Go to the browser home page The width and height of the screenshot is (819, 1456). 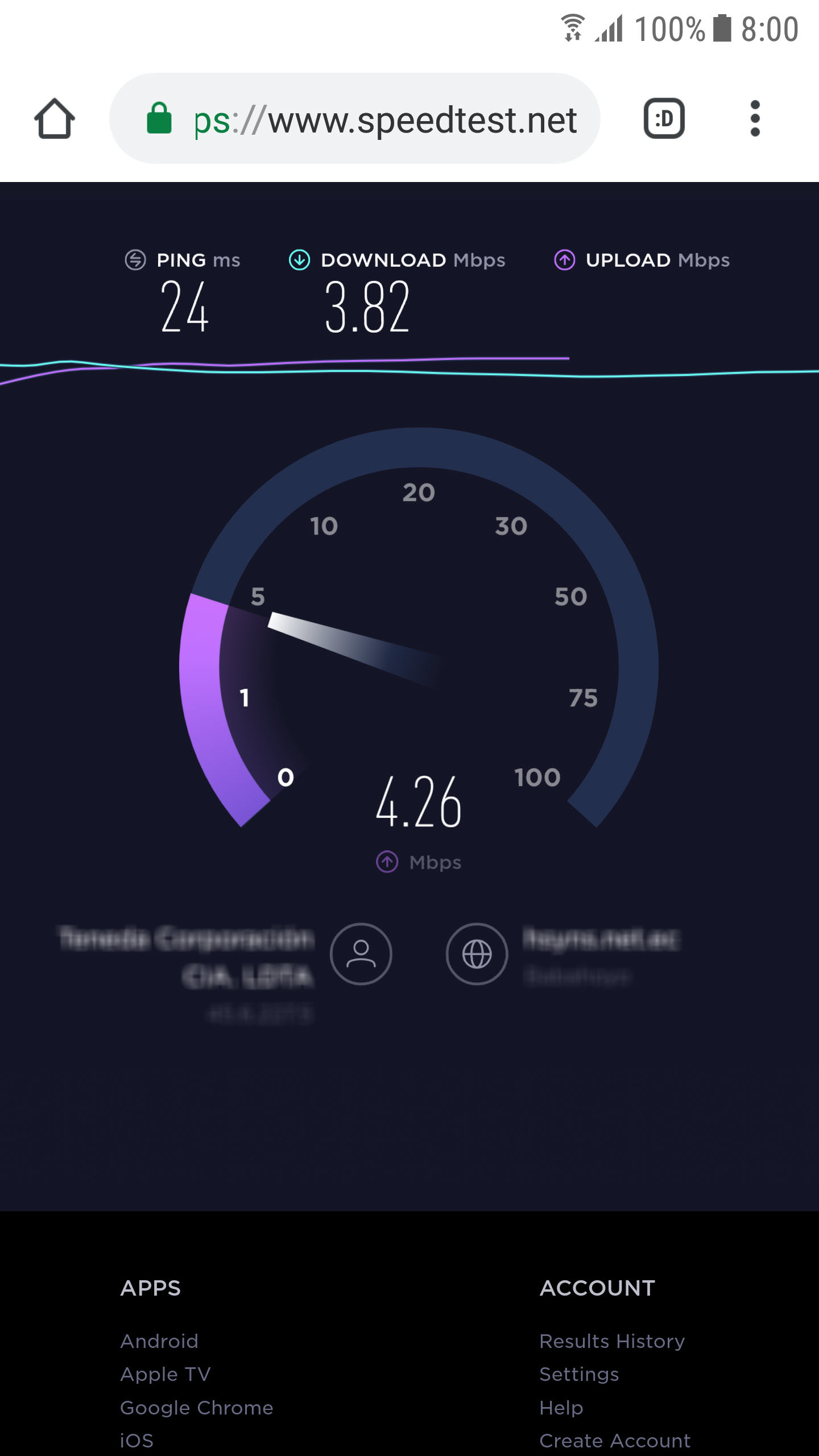(x=55, y=119)
